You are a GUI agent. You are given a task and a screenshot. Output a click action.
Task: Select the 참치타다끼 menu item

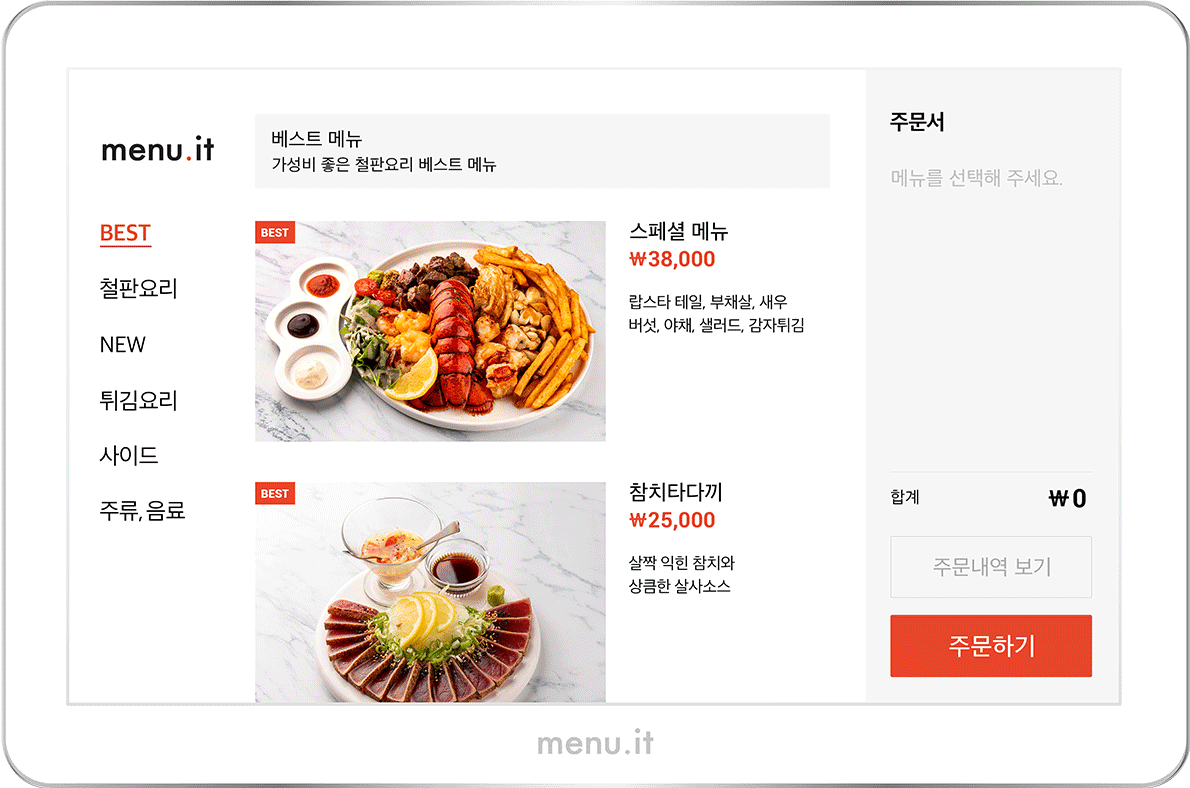(x=430, y=592)
